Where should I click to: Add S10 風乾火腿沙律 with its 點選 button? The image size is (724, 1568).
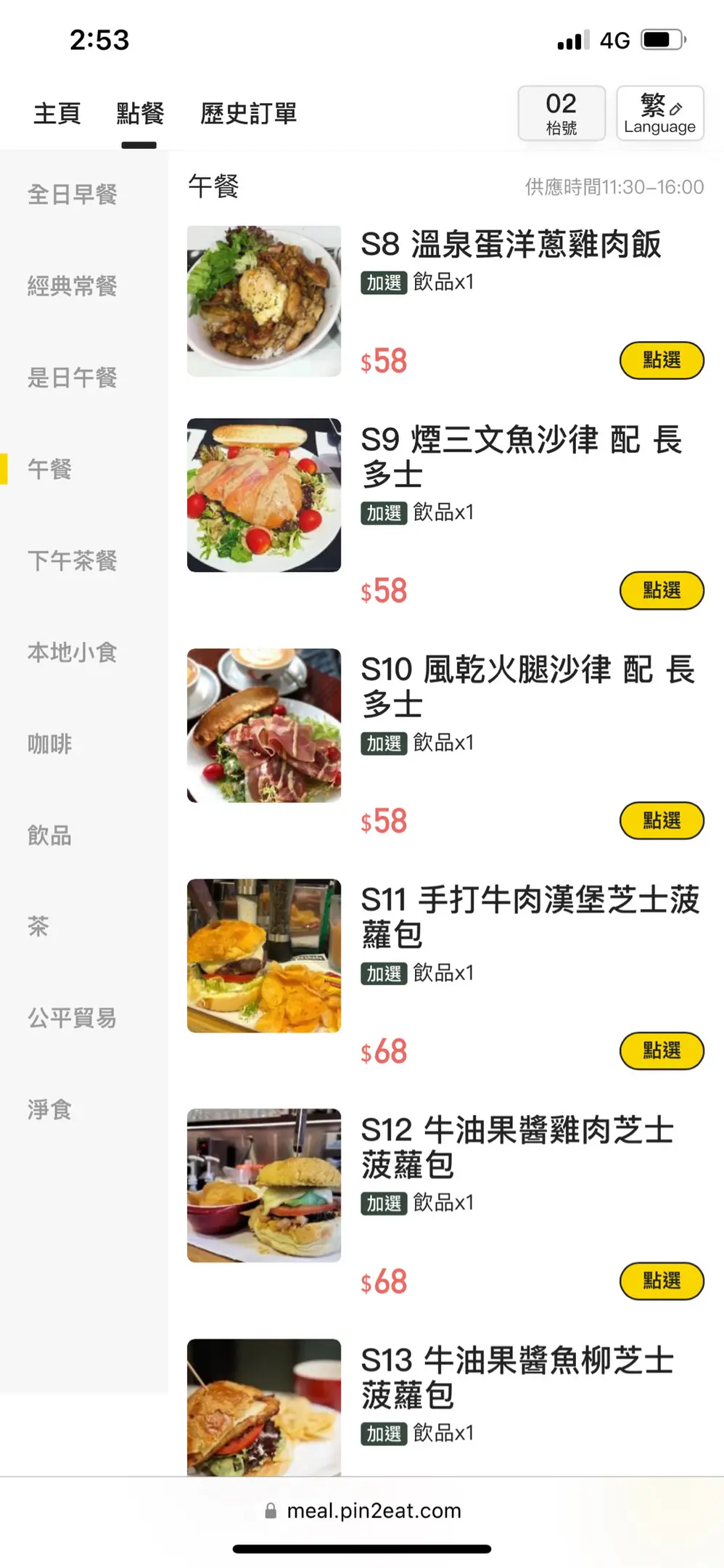[x=661, y=820]
